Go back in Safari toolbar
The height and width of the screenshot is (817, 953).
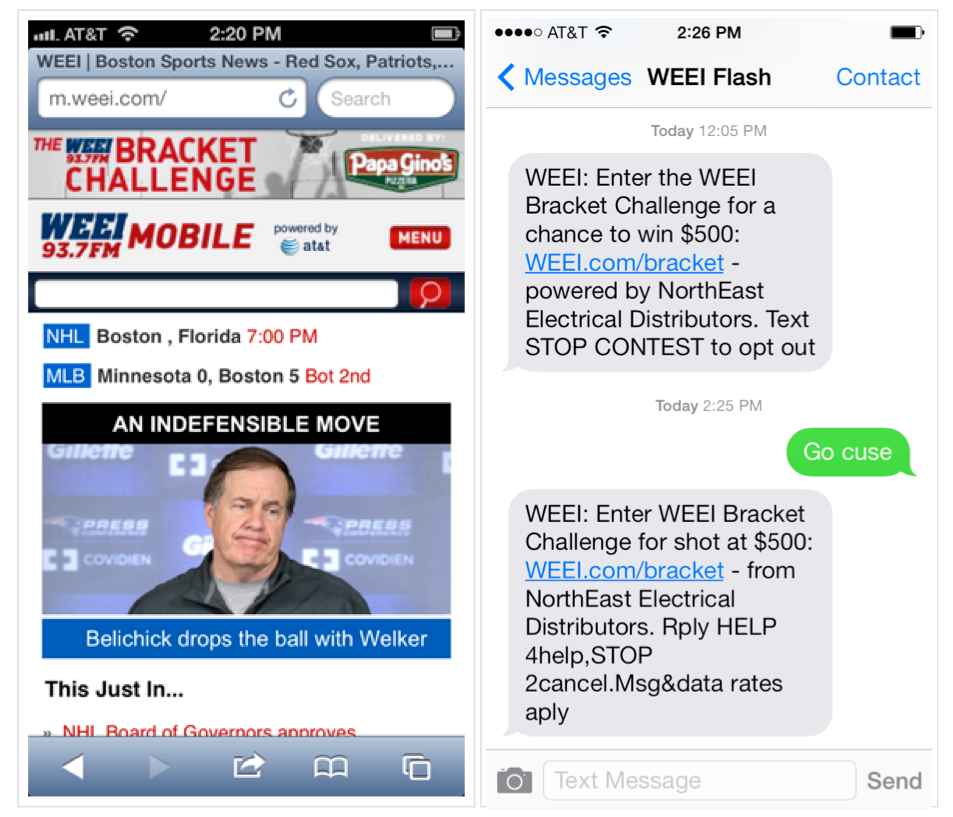pos(73,767)
